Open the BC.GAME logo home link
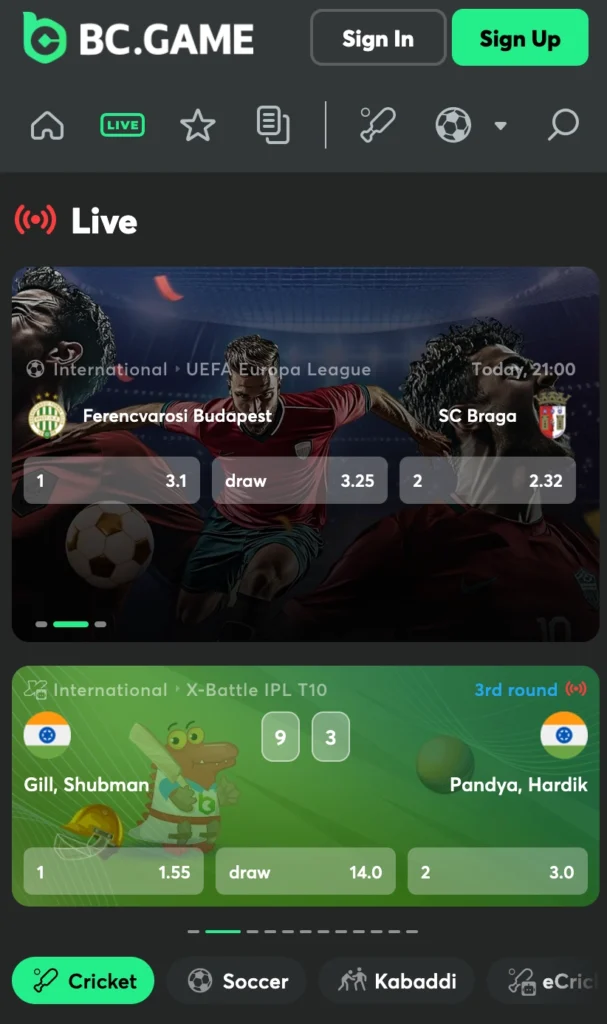The height and width of the screenshot is (1024, 607). pyautogui.click(x=138, y=39)
